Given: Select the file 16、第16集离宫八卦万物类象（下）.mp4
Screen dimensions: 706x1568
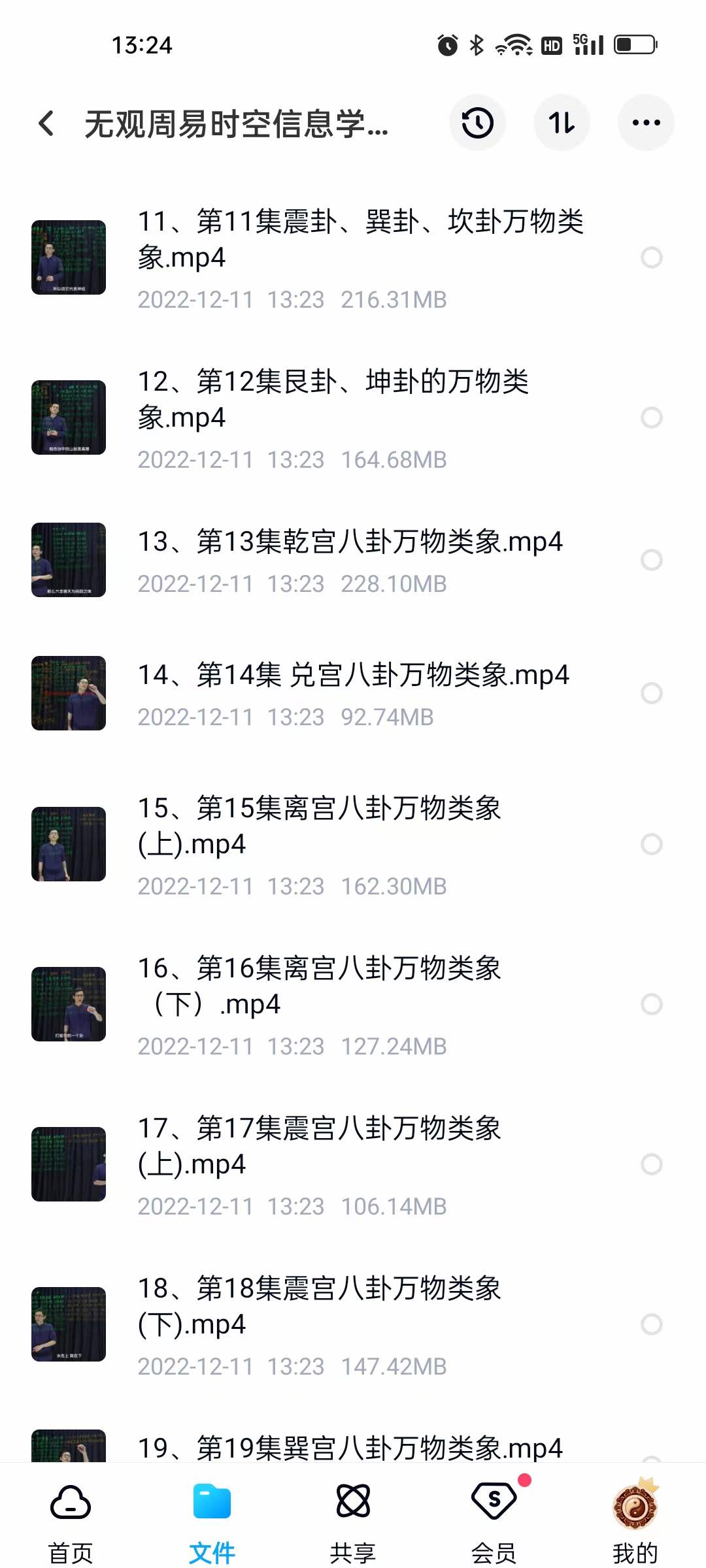Looking at the screenshot, I should pyautogui.click(x=652, y=1004).
